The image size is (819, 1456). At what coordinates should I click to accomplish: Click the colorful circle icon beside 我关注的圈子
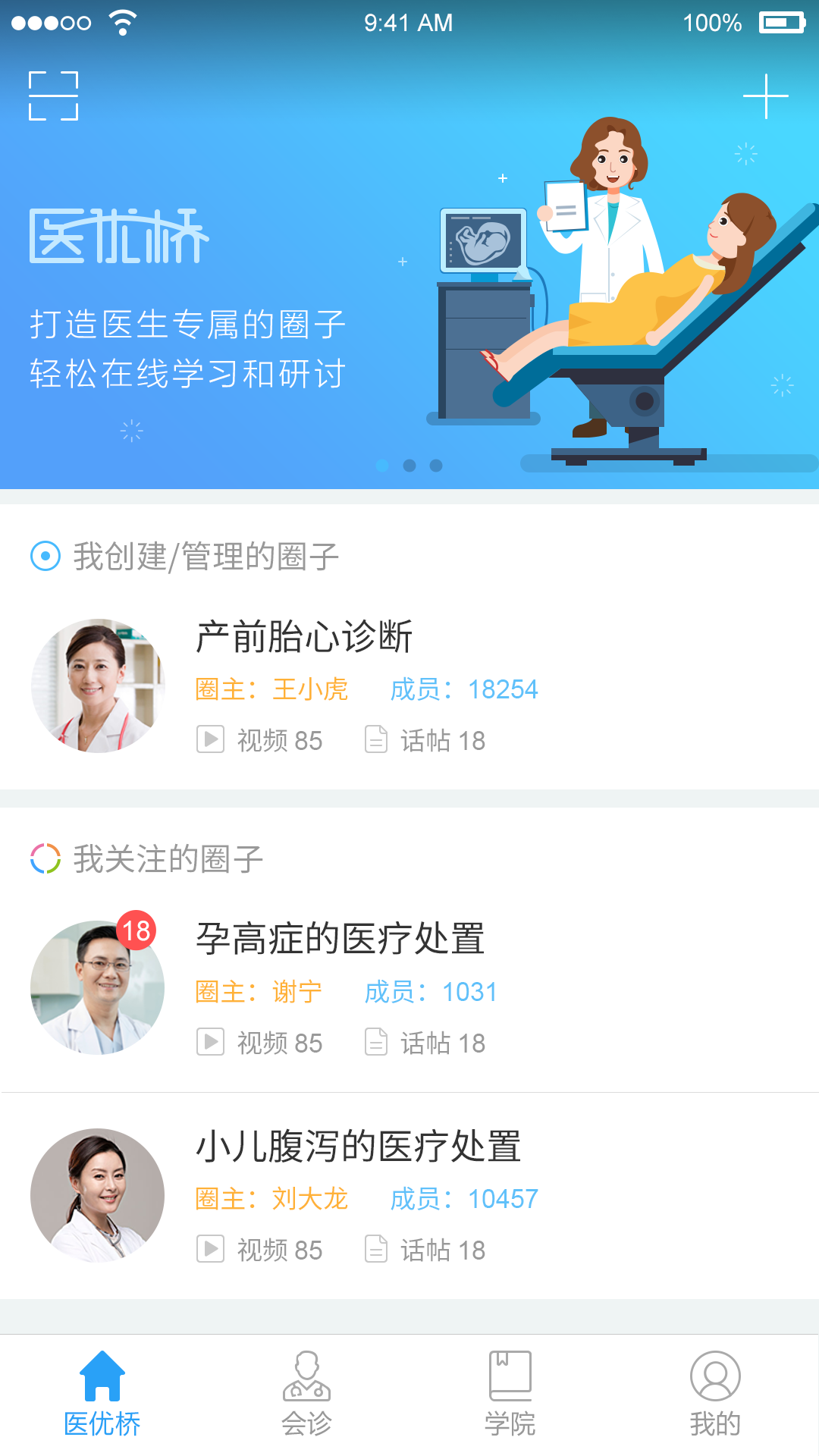(x=45, y=859)
